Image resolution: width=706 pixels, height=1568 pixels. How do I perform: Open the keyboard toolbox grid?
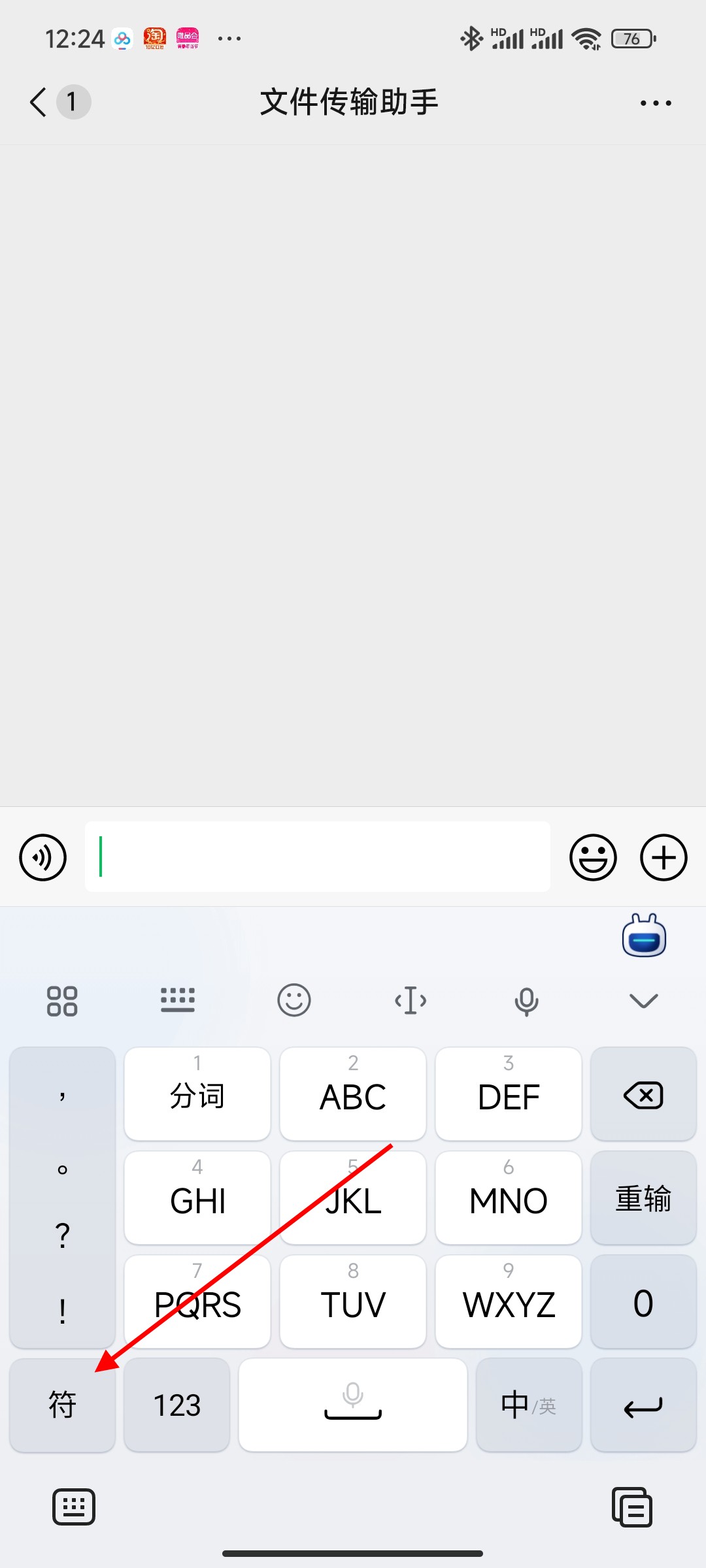point(62,1001)
